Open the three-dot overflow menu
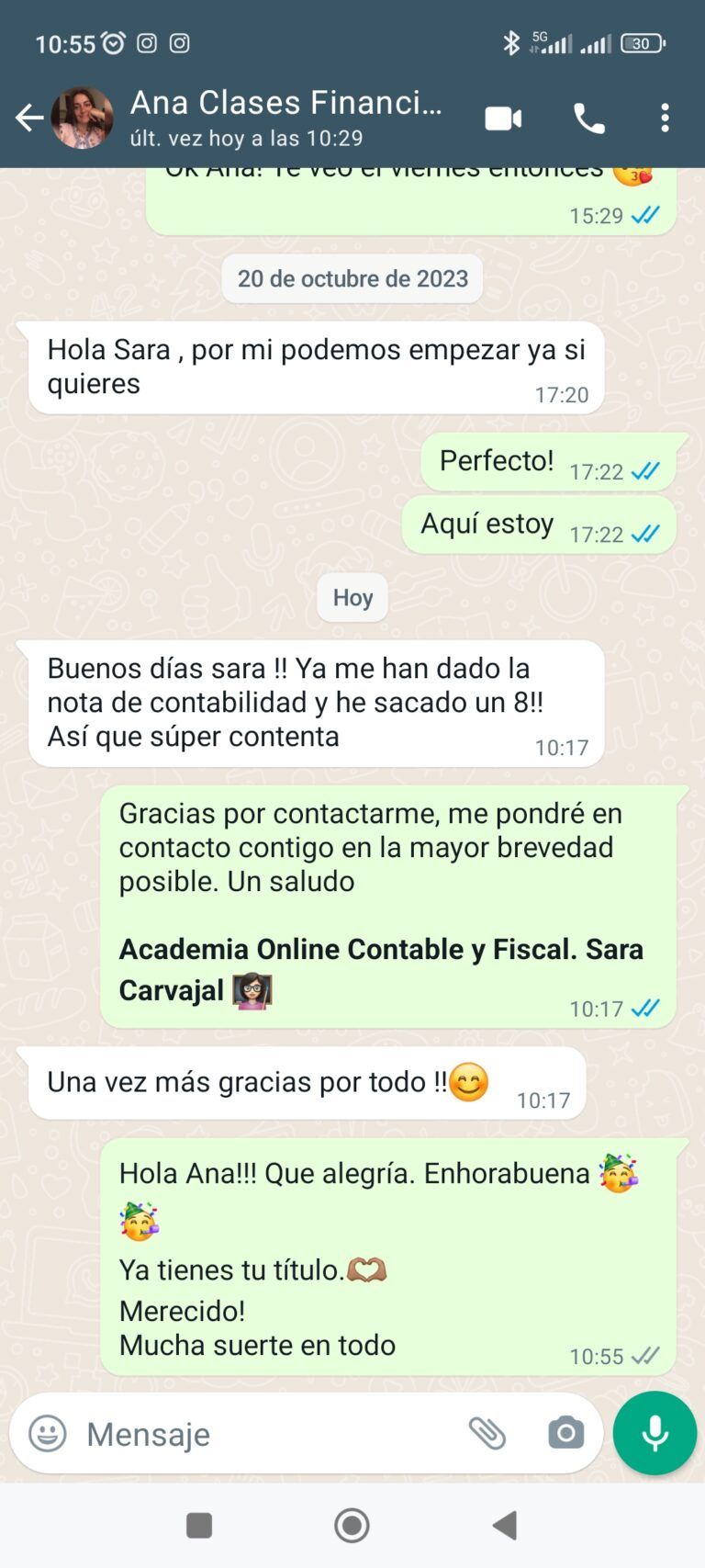 (x=665, y=118)
